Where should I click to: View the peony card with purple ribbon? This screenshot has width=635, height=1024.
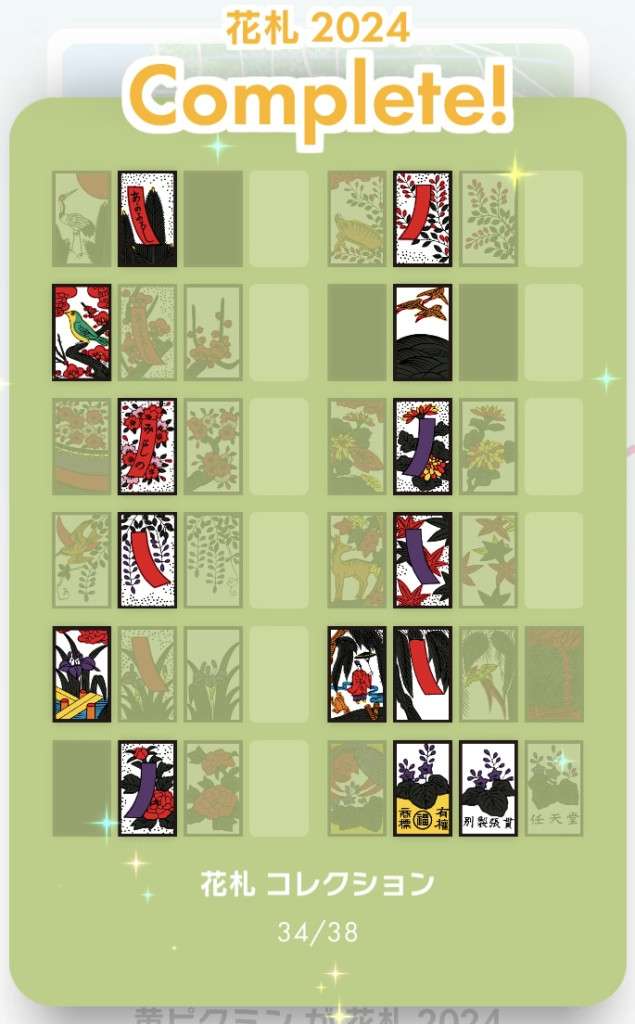(147, 788)
